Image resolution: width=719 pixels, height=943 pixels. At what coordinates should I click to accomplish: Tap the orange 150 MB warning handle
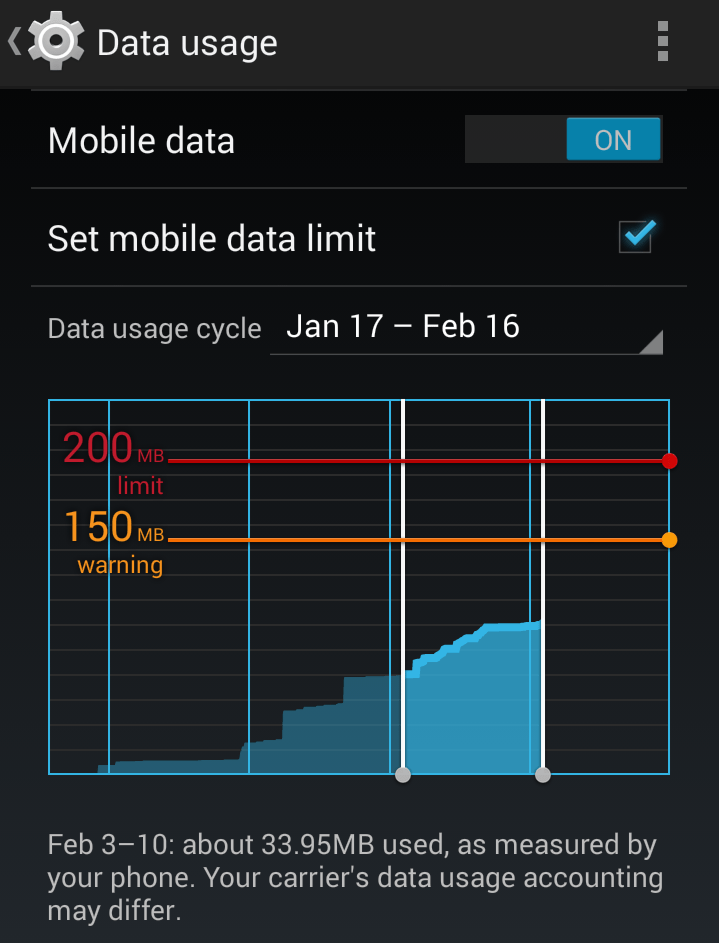(669, 540)
